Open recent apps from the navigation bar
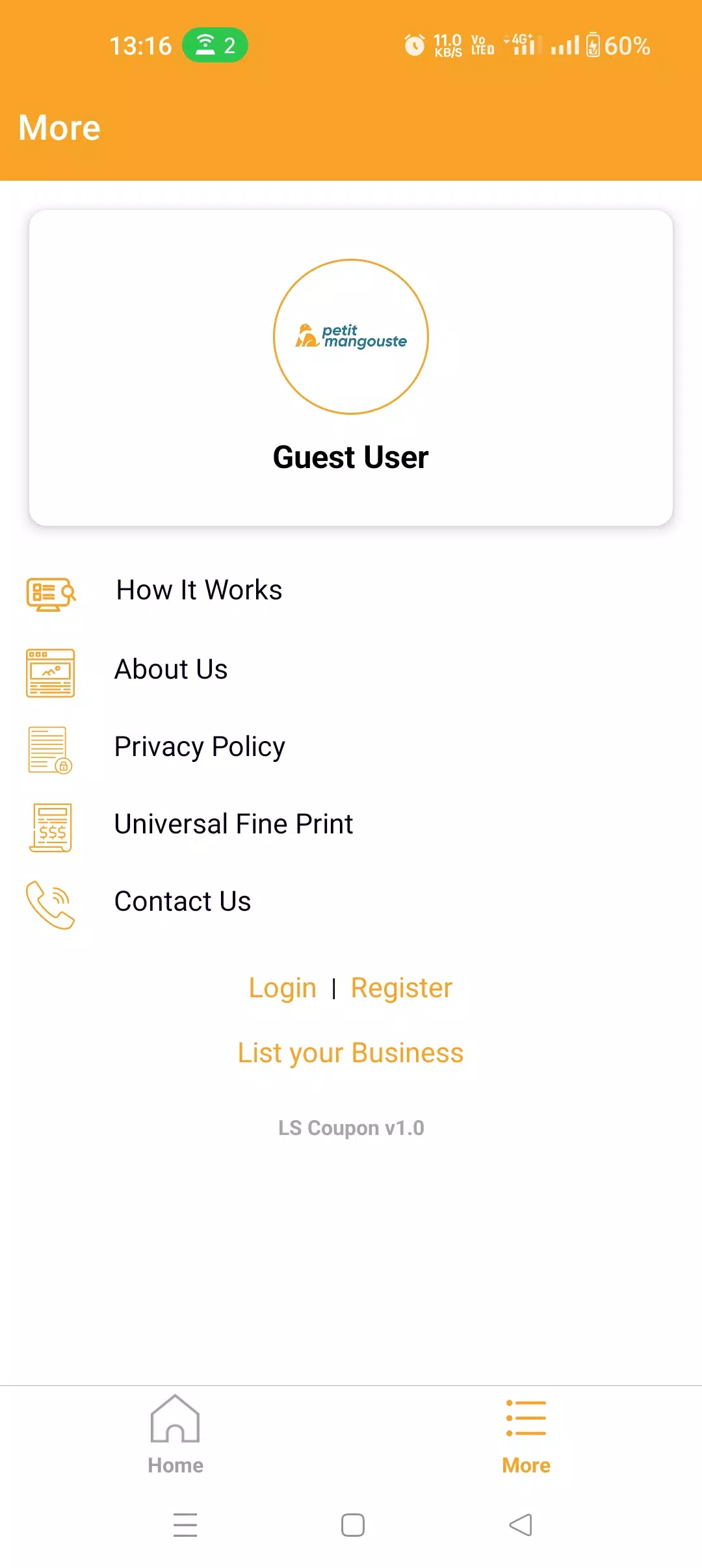The height and width of the screenshot is (1568, 702). pos(185,1525)
